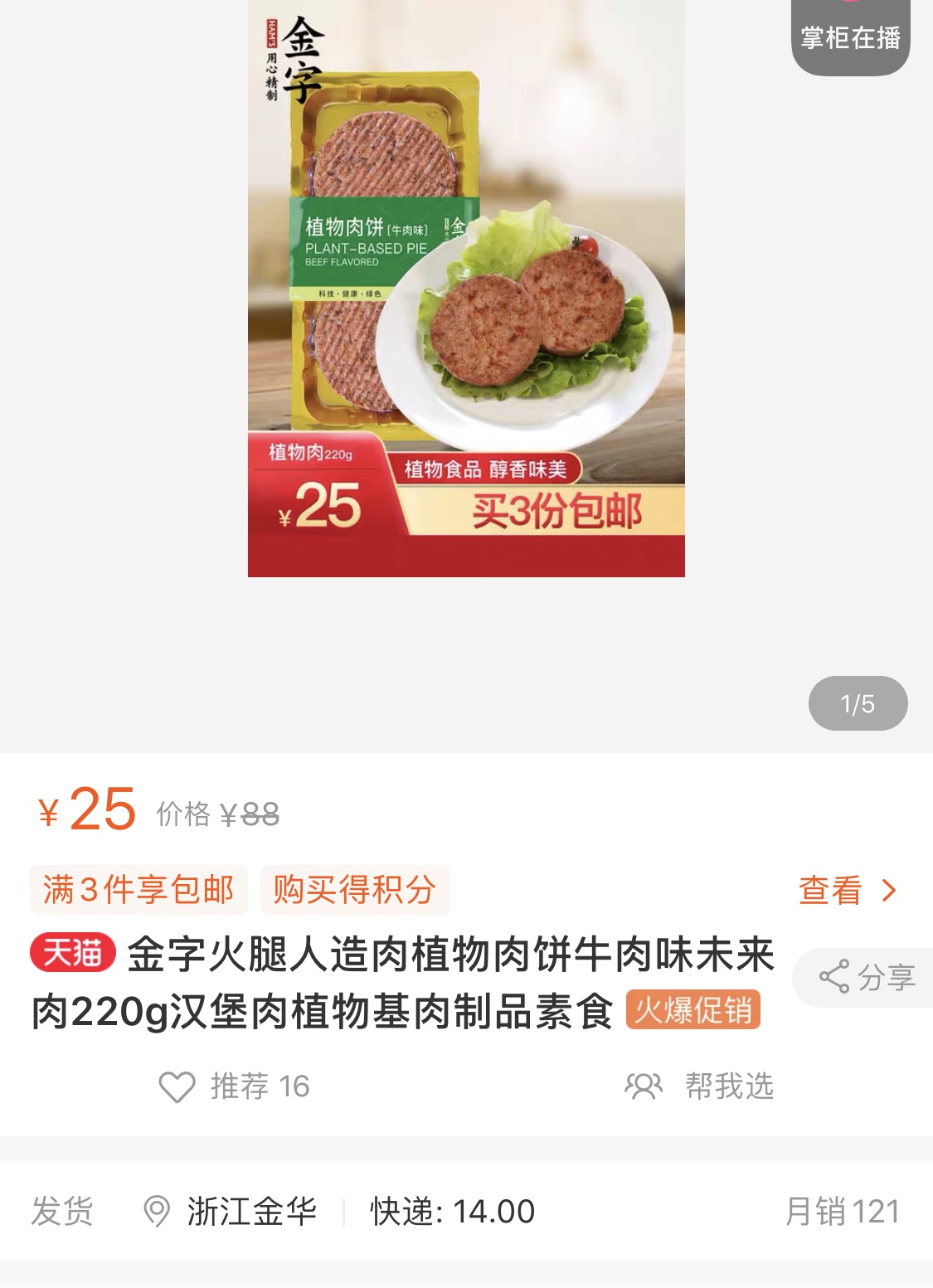
Task: Open the main product image
Action: 466,288
